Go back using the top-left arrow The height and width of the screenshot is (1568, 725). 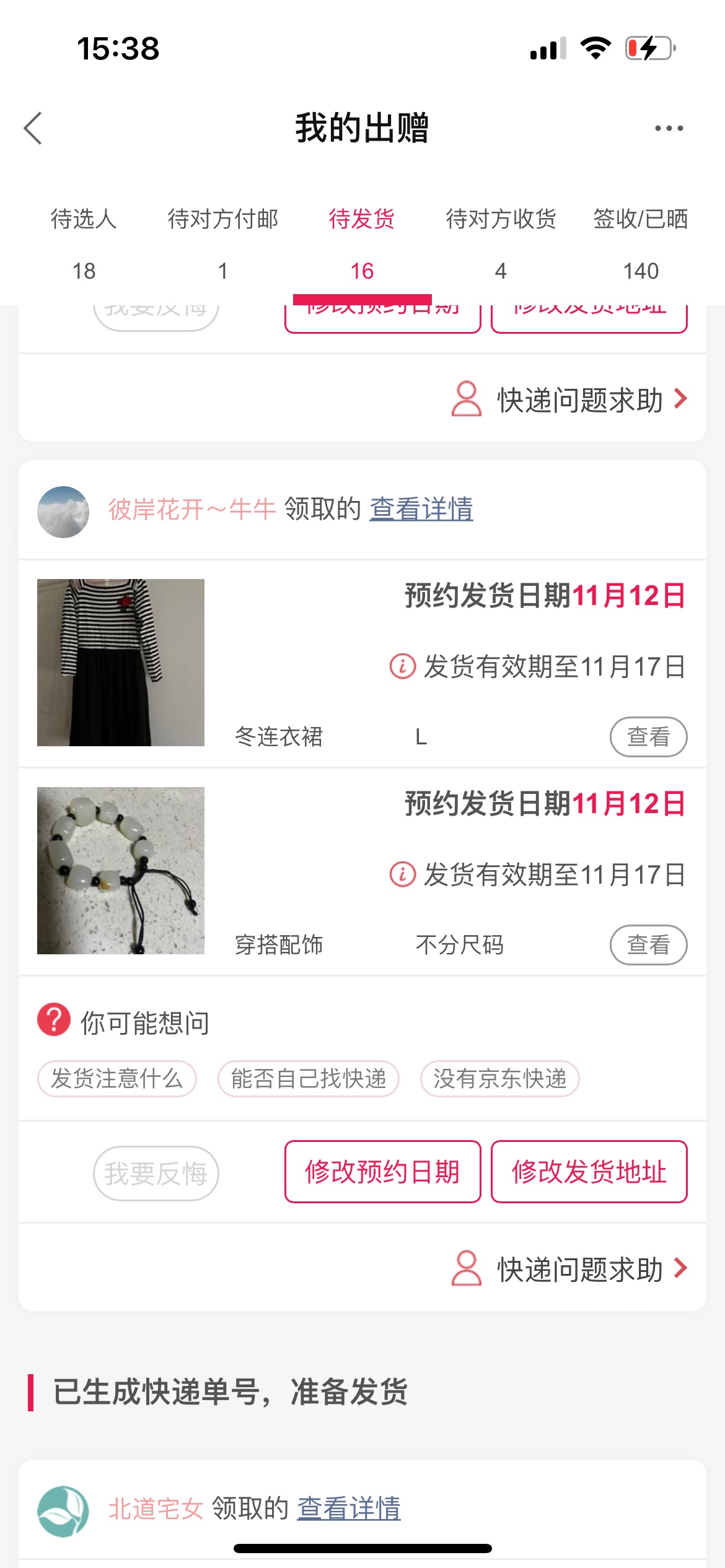tap(33, 128)
